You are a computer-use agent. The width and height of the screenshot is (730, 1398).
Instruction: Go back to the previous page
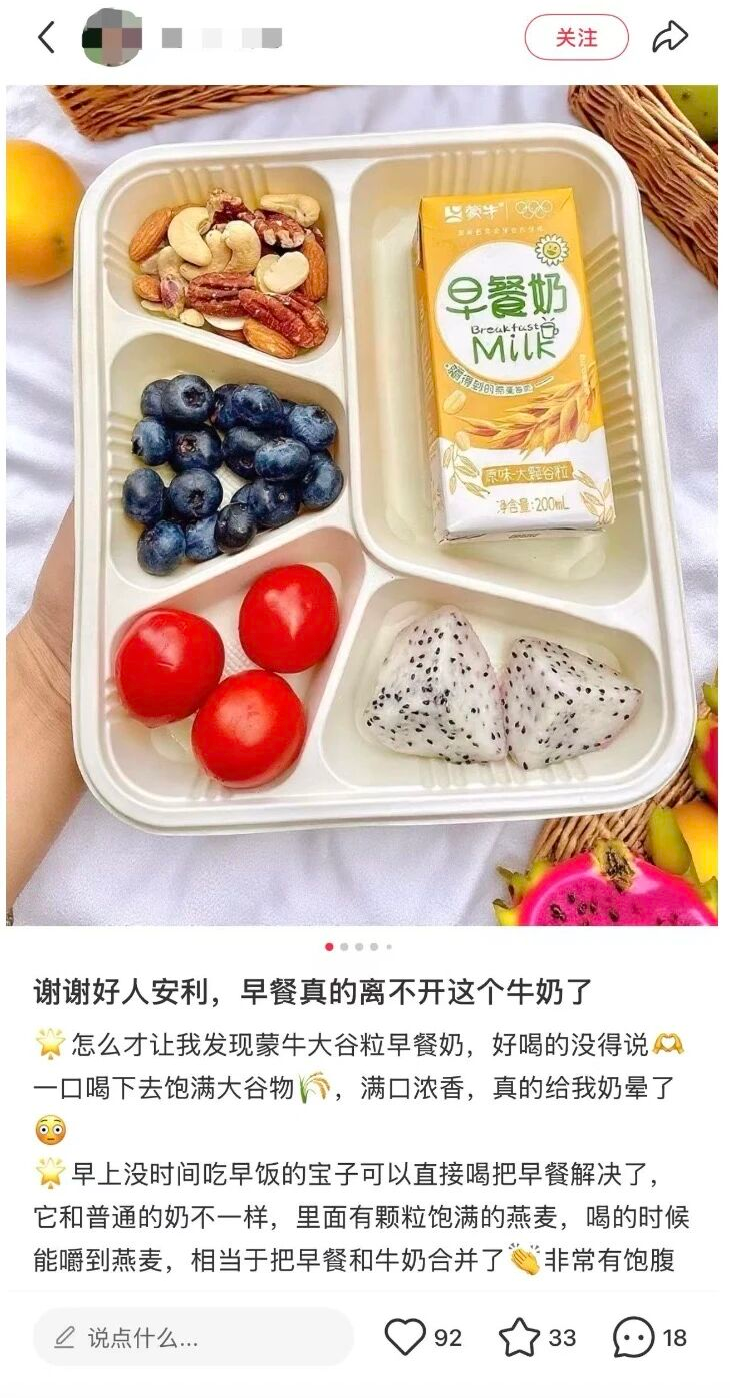coord(46,38)
